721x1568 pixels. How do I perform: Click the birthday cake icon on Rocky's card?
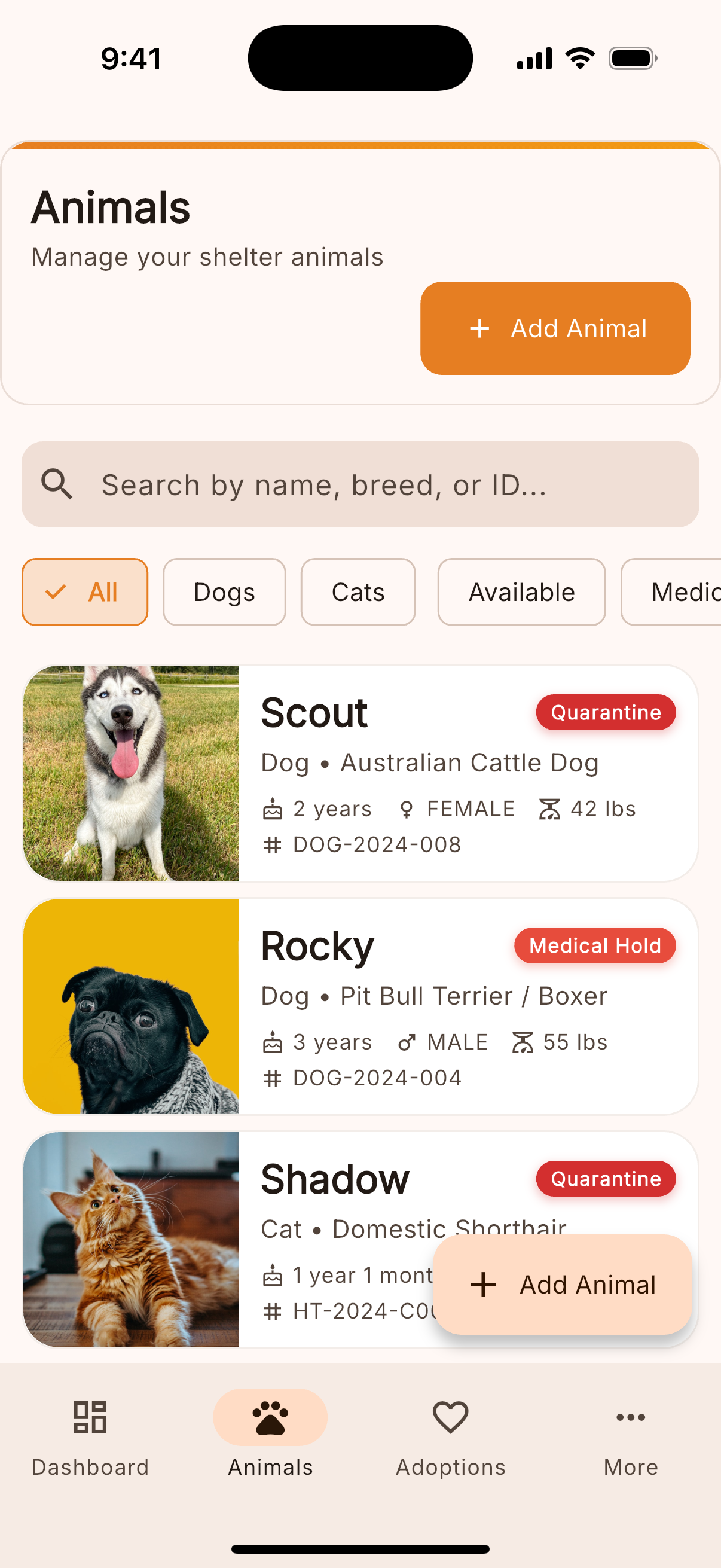(272, 1042)
